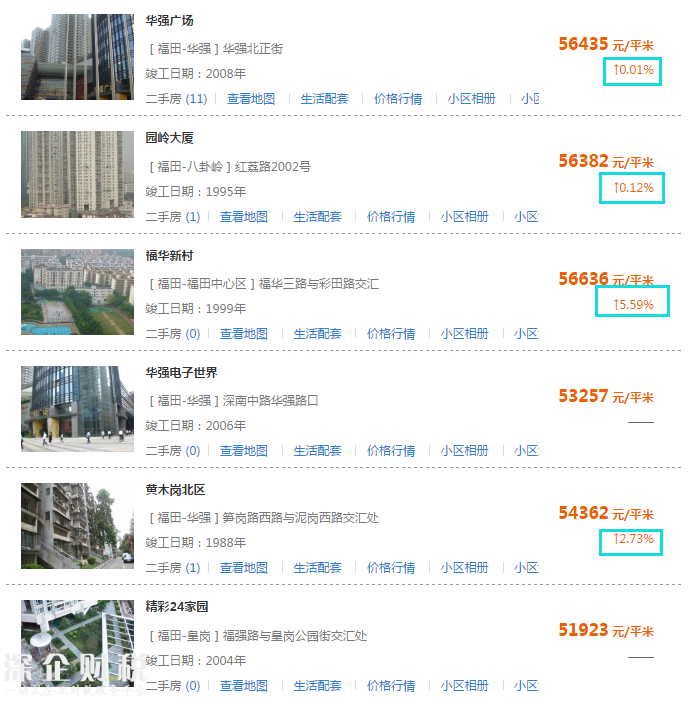Open 小区相册 for 黄木岗北区
Screen dimensions: 696x701
point(465,567)
